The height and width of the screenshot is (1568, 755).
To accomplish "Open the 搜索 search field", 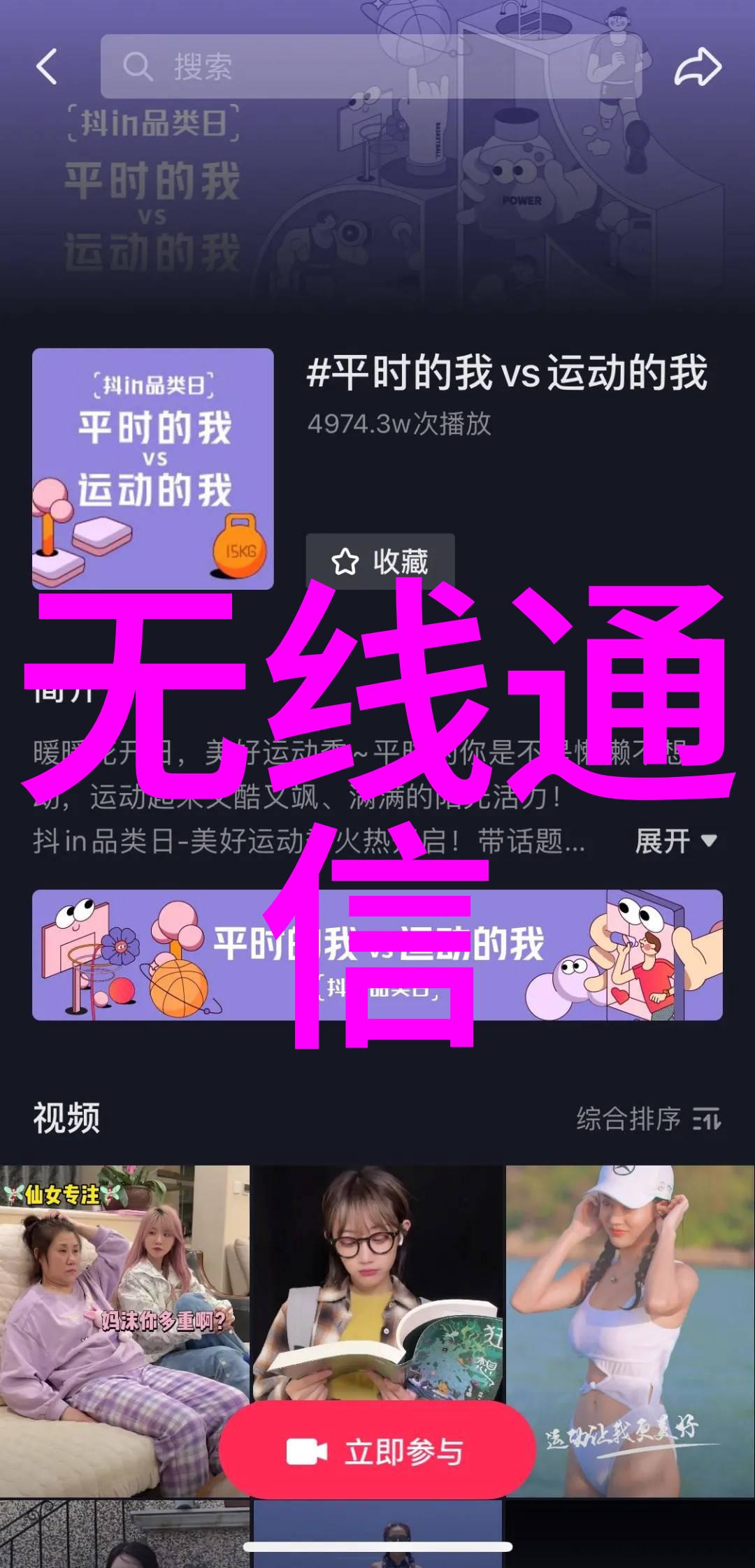I will (x=371, y=67).
